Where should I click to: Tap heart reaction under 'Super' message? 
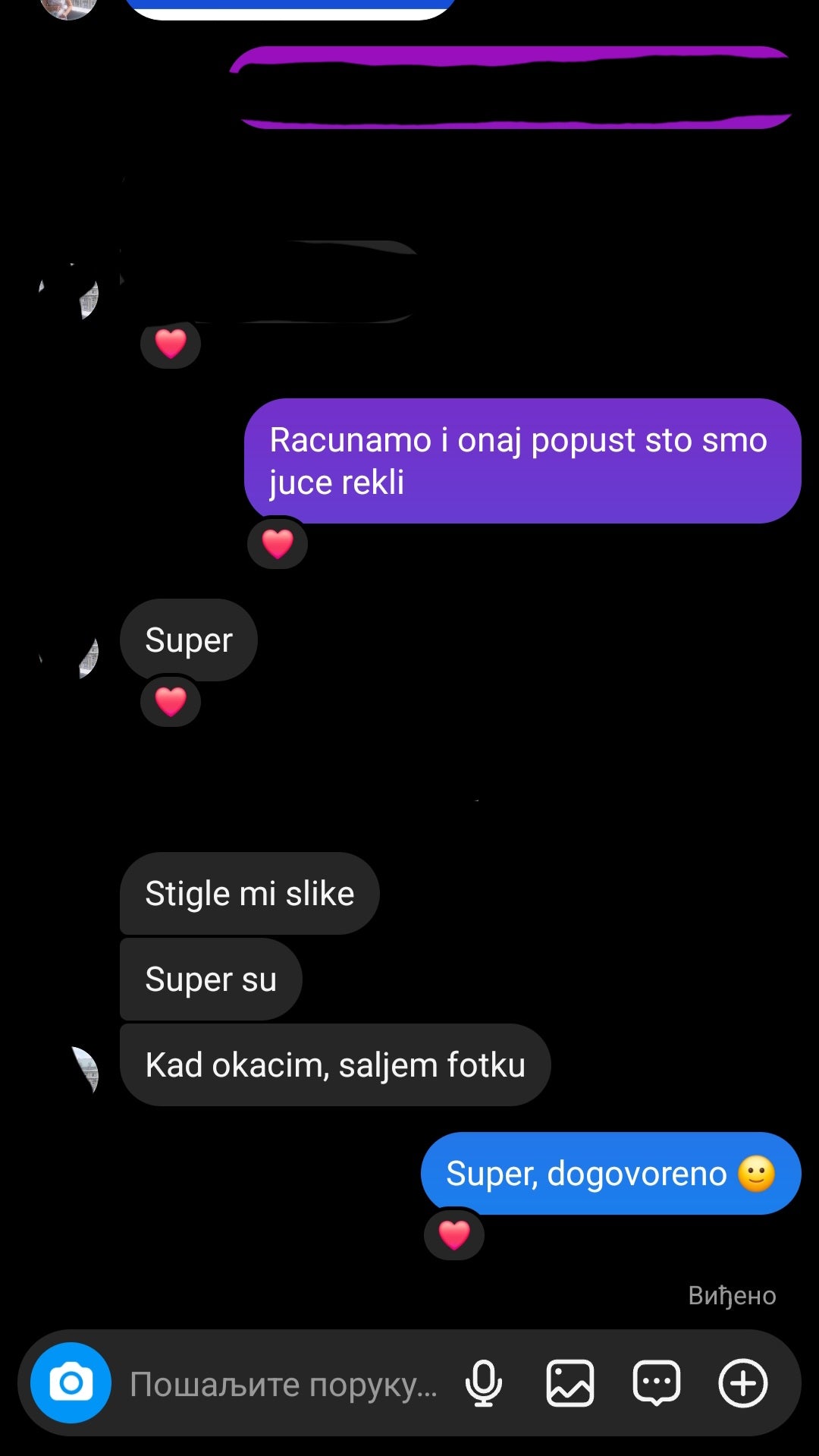(x=171, y=702)
